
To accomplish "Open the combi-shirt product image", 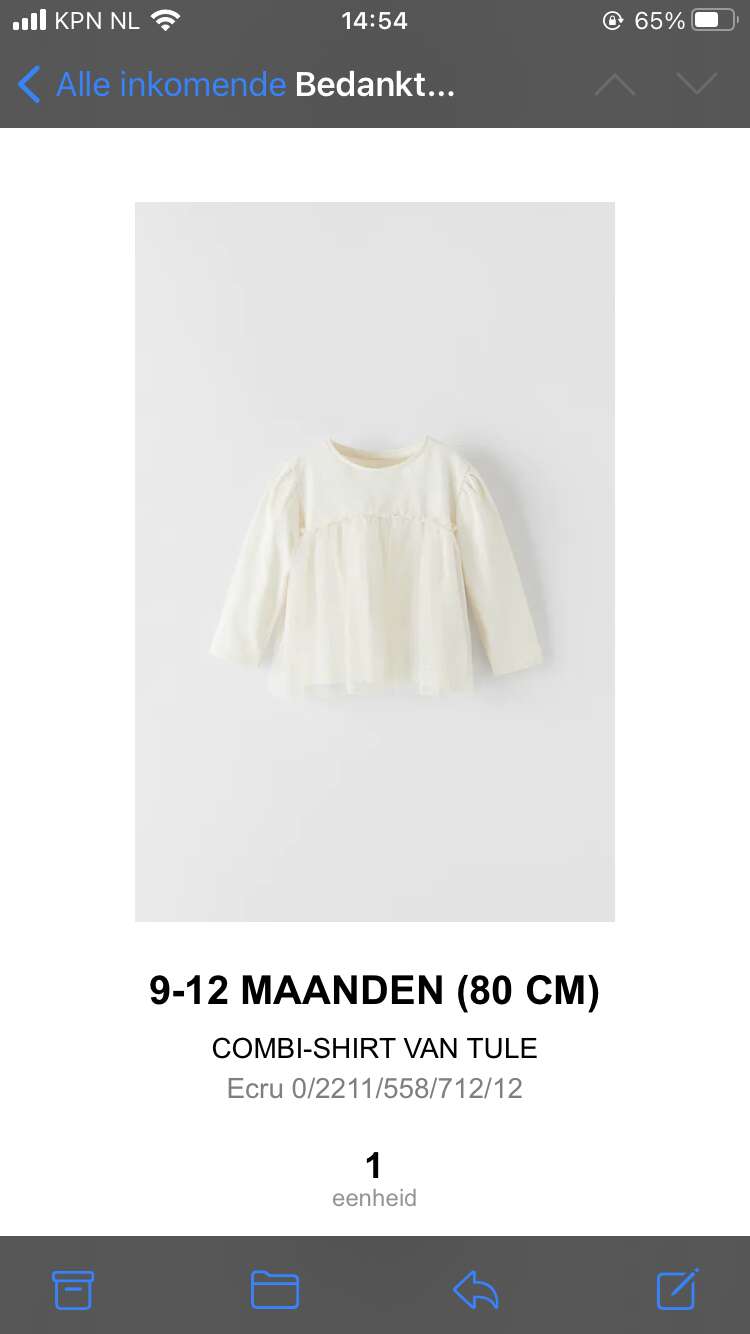I will tap(375, 561).
